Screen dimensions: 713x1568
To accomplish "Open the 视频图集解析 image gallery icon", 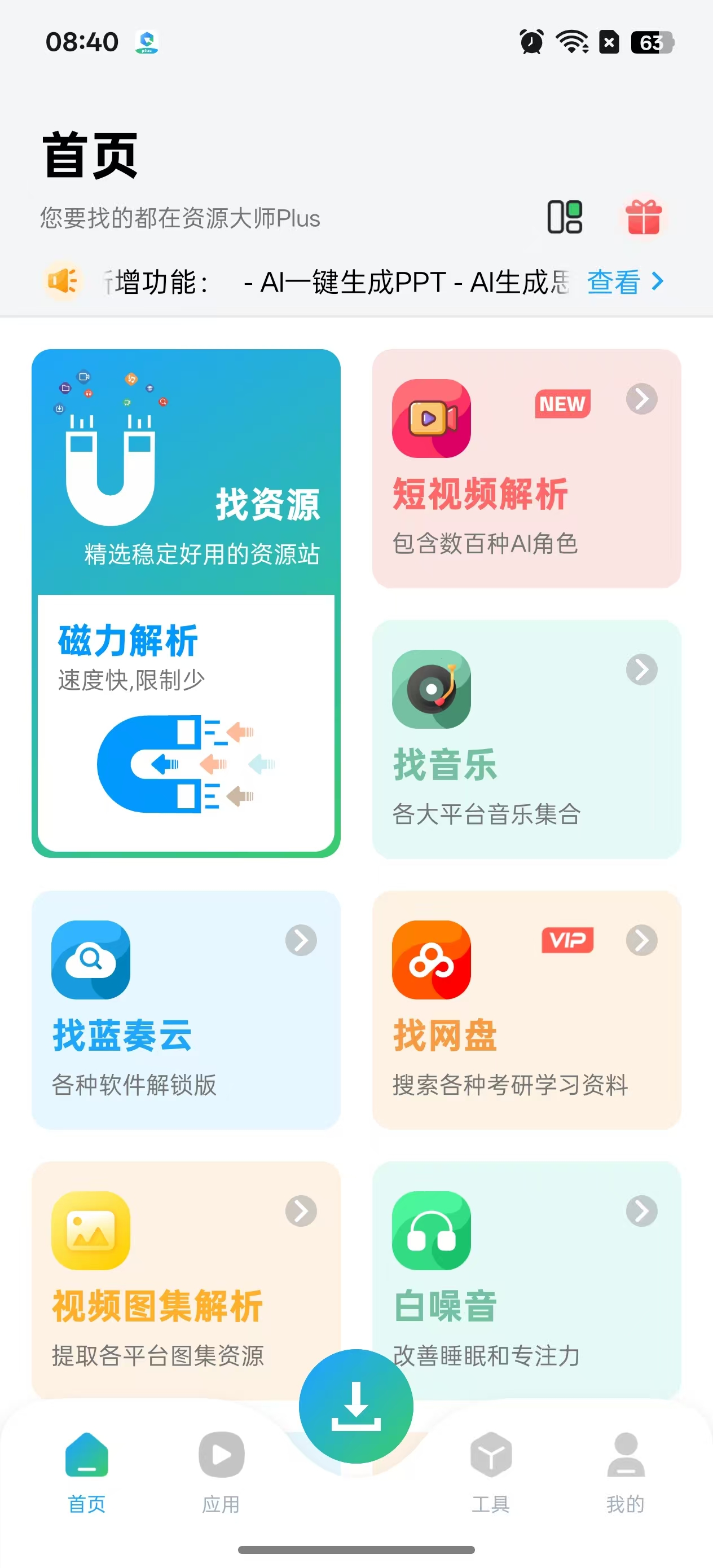I will [x=90, y=1231].
